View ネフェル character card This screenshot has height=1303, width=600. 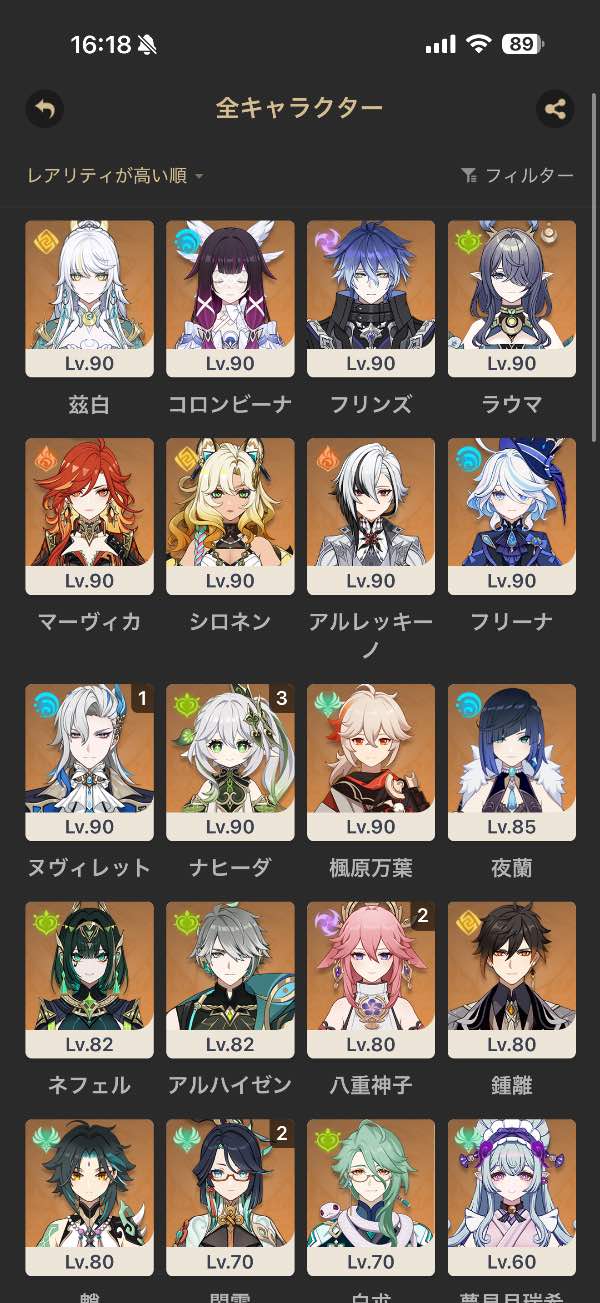coord(89,980)
